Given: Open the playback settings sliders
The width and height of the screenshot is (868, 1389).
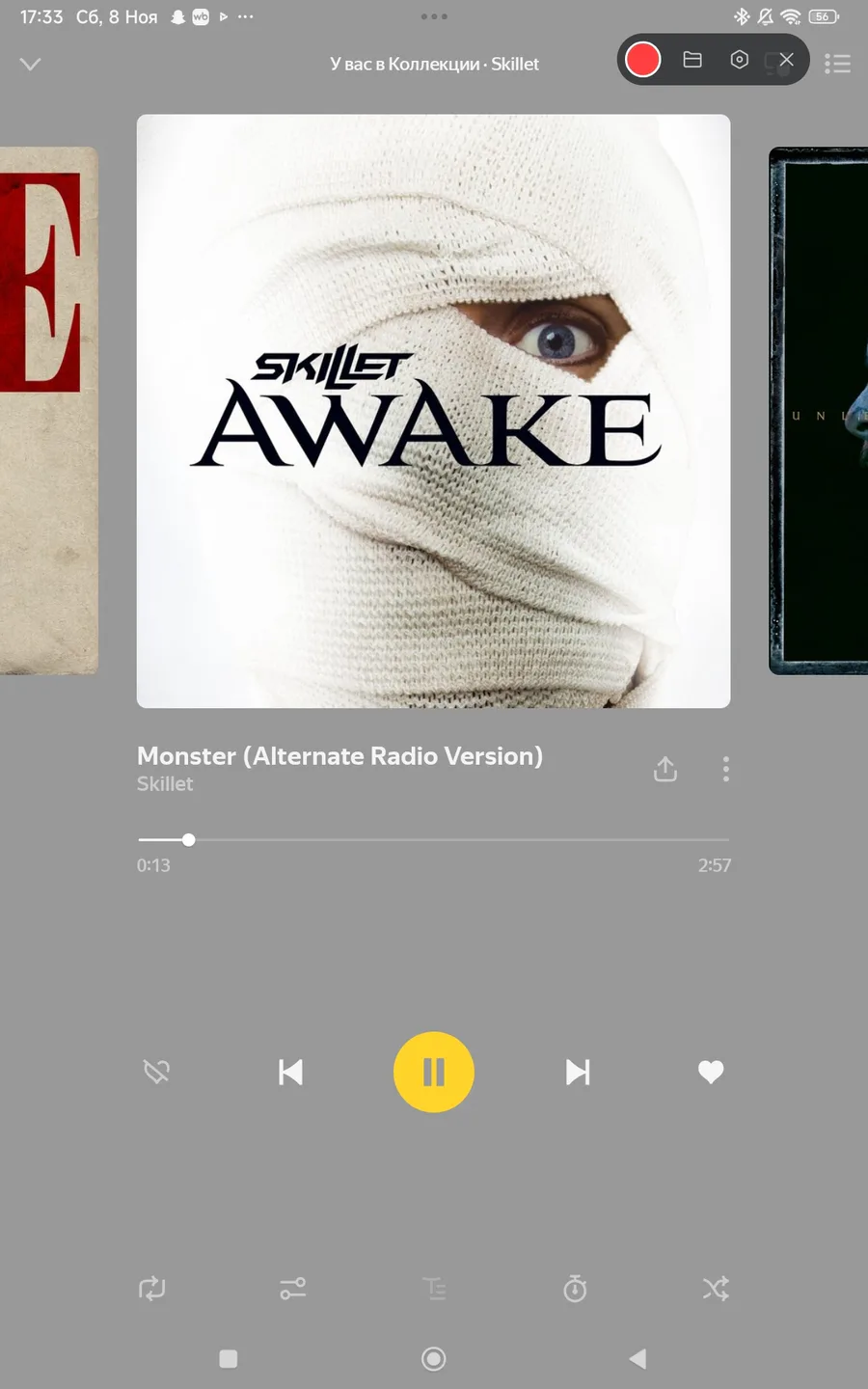Looking at the screenshot, I should tap(293, 1289).
